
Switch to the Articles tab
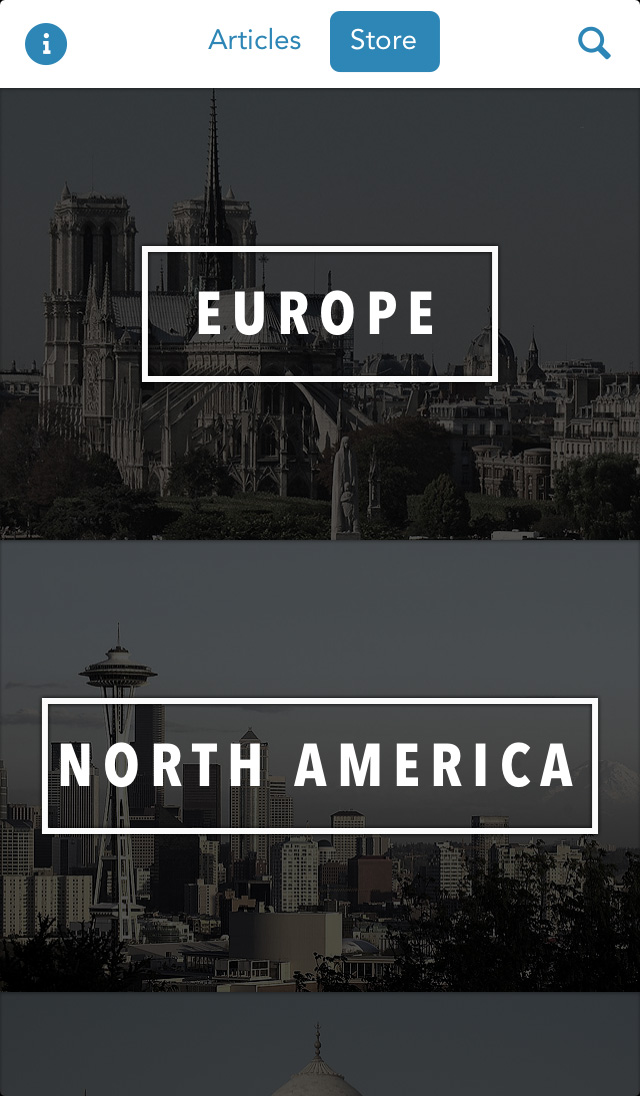coord(254,41)
